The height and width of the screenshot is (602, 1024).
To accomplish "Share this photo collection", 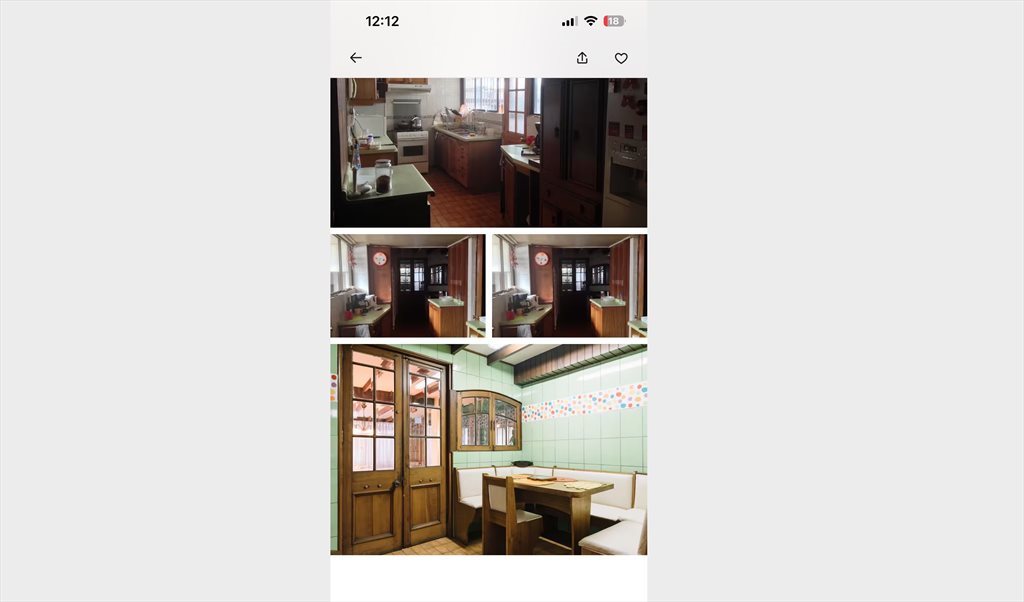I will pos(582,58).
